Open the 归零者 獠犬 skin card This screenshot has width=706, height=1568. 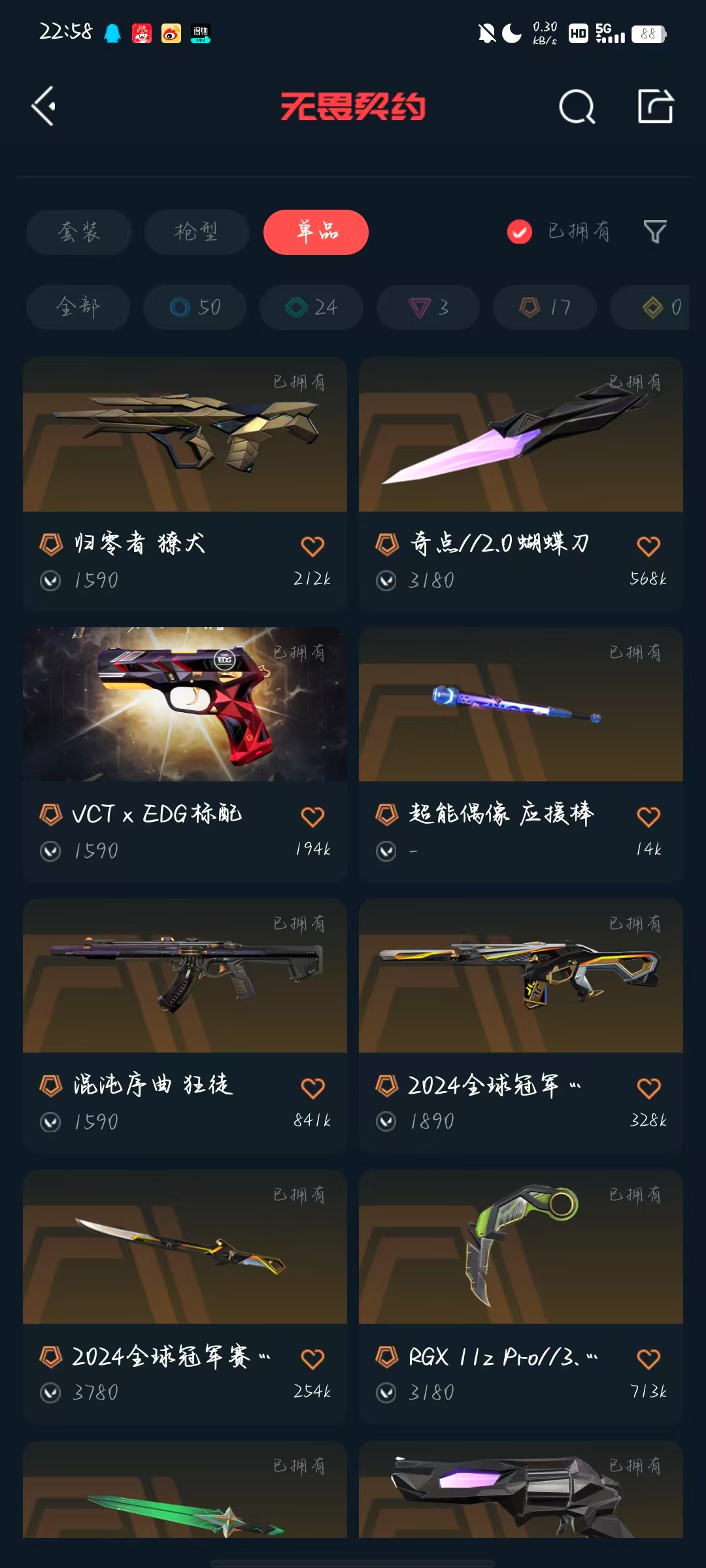(185, 483)
